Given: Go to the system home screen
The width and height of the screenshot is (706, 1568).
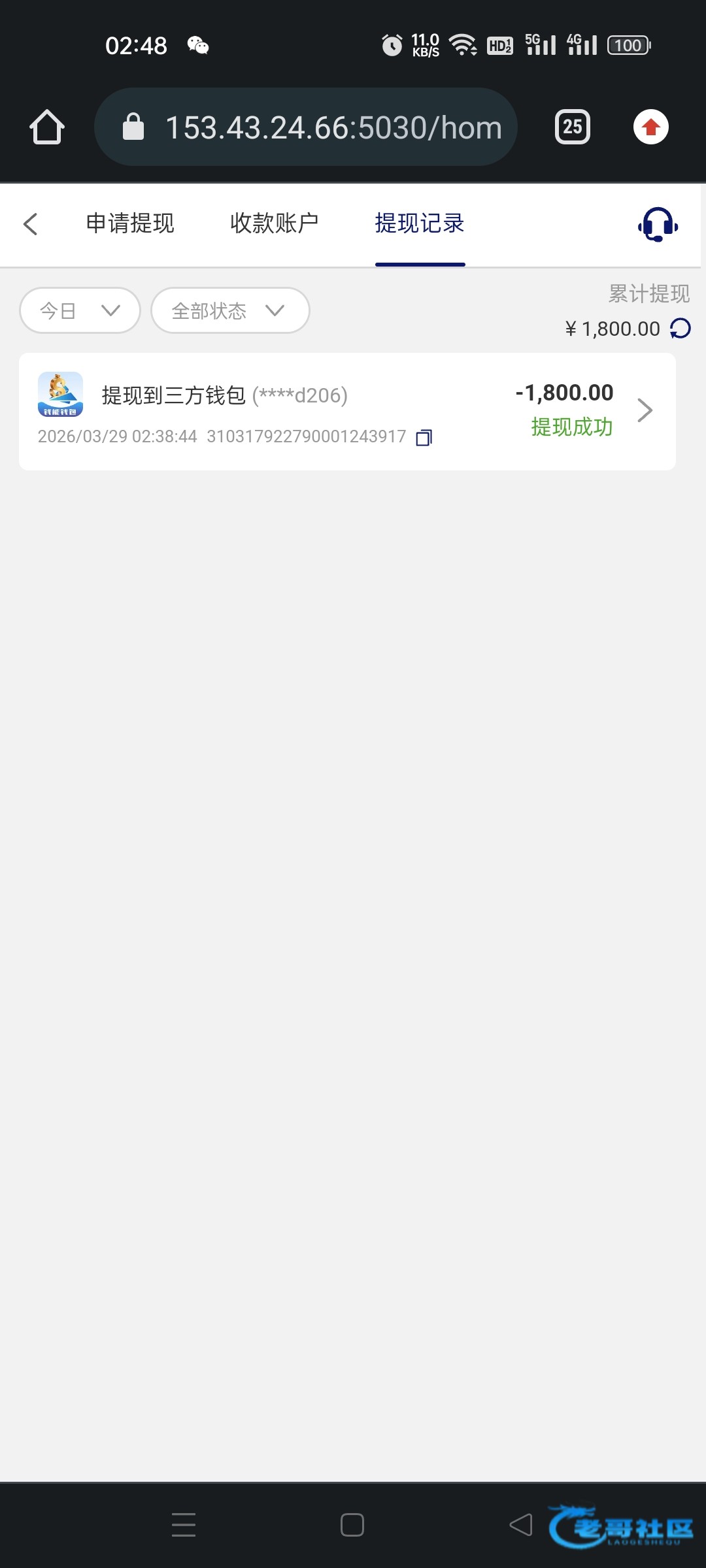Looking at the screenshot, I should tap(352, 1525).
